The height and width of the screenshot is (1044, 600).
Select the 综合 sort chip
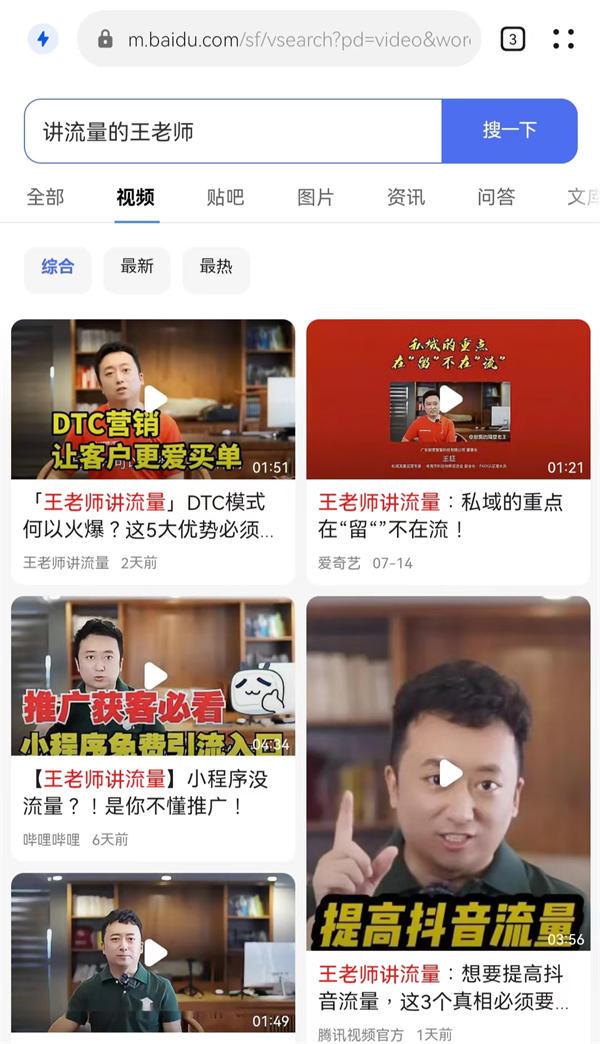[x=57, y=267]
